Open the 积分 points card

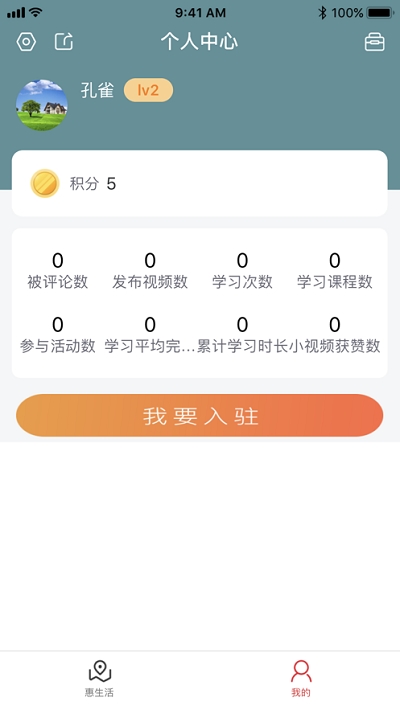[199, 183]
